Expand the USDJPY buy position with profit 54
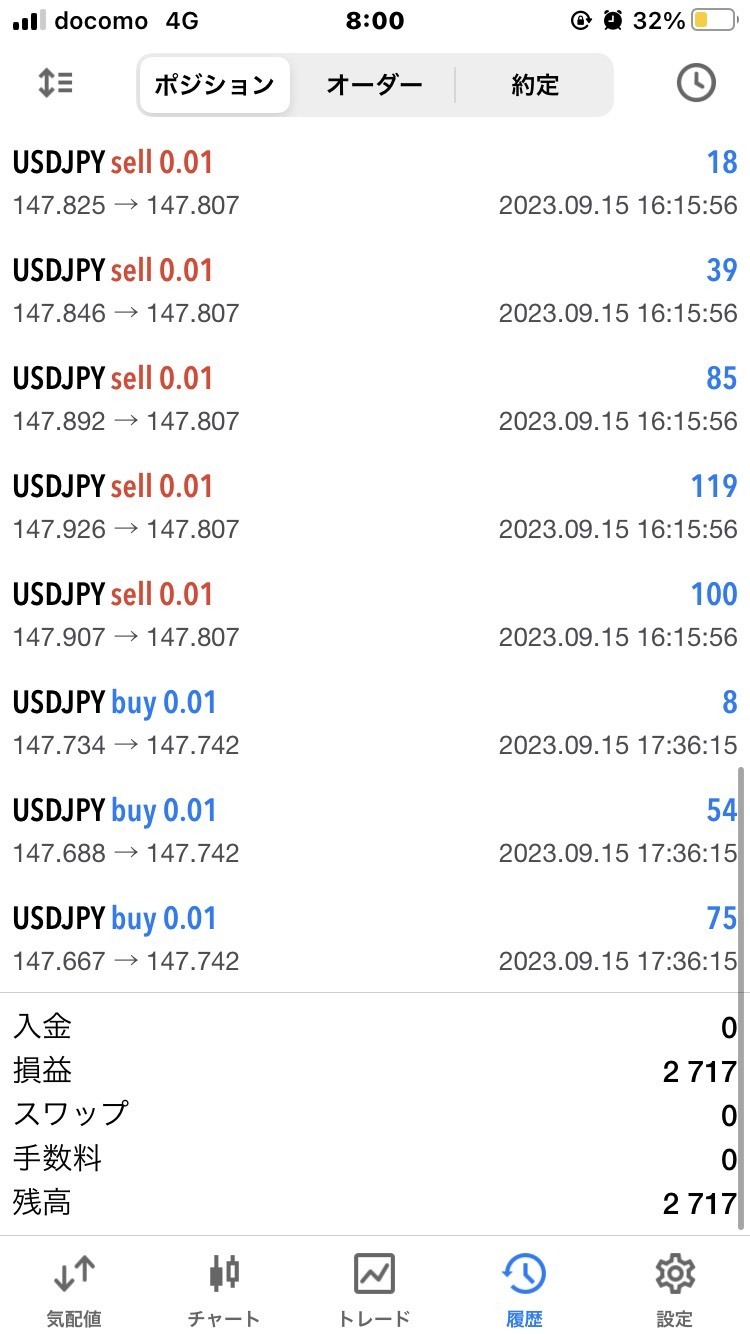 (x=375, y=831)
